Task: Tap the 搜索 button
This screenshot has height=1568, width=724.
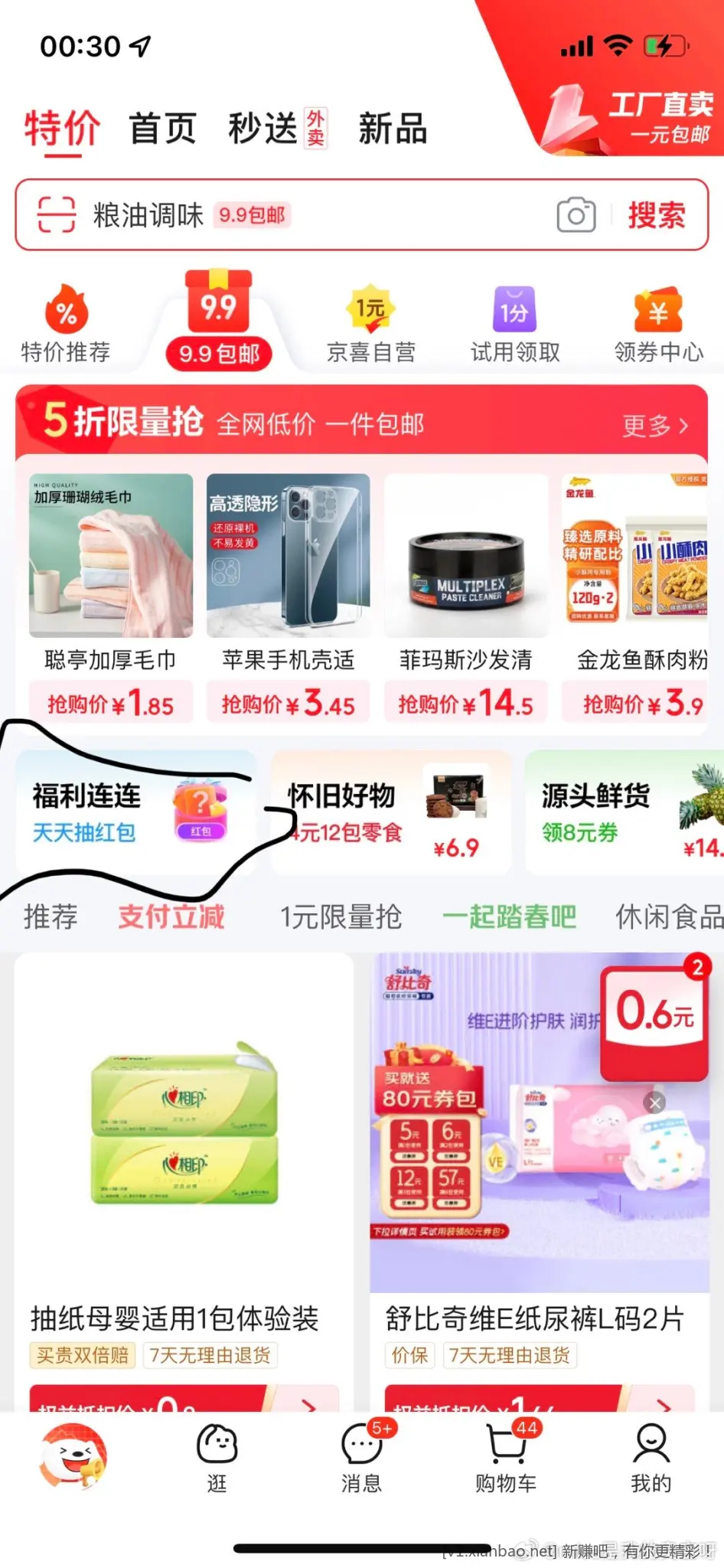Action: point(657,215)
